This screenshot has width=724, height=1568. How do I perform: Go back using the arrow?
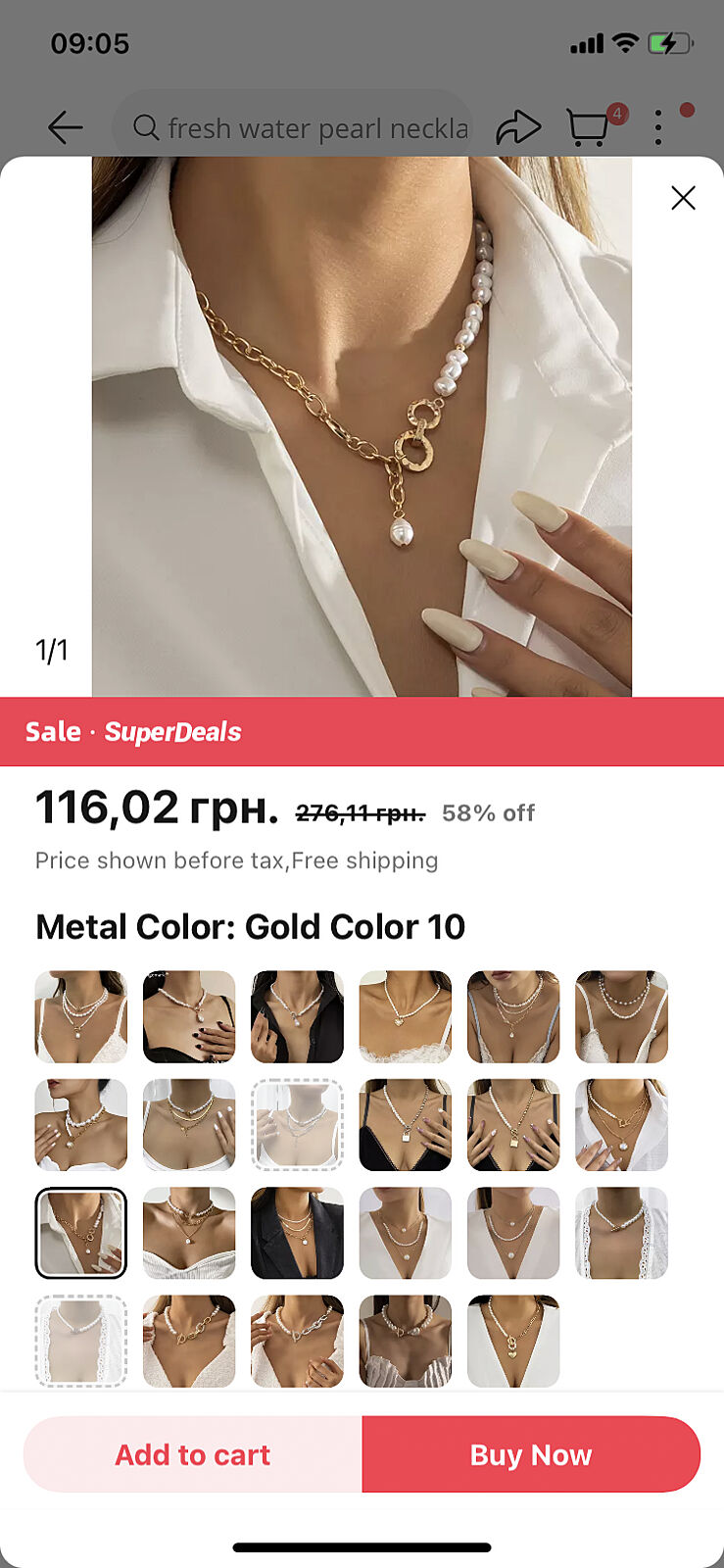click(65, 127)
